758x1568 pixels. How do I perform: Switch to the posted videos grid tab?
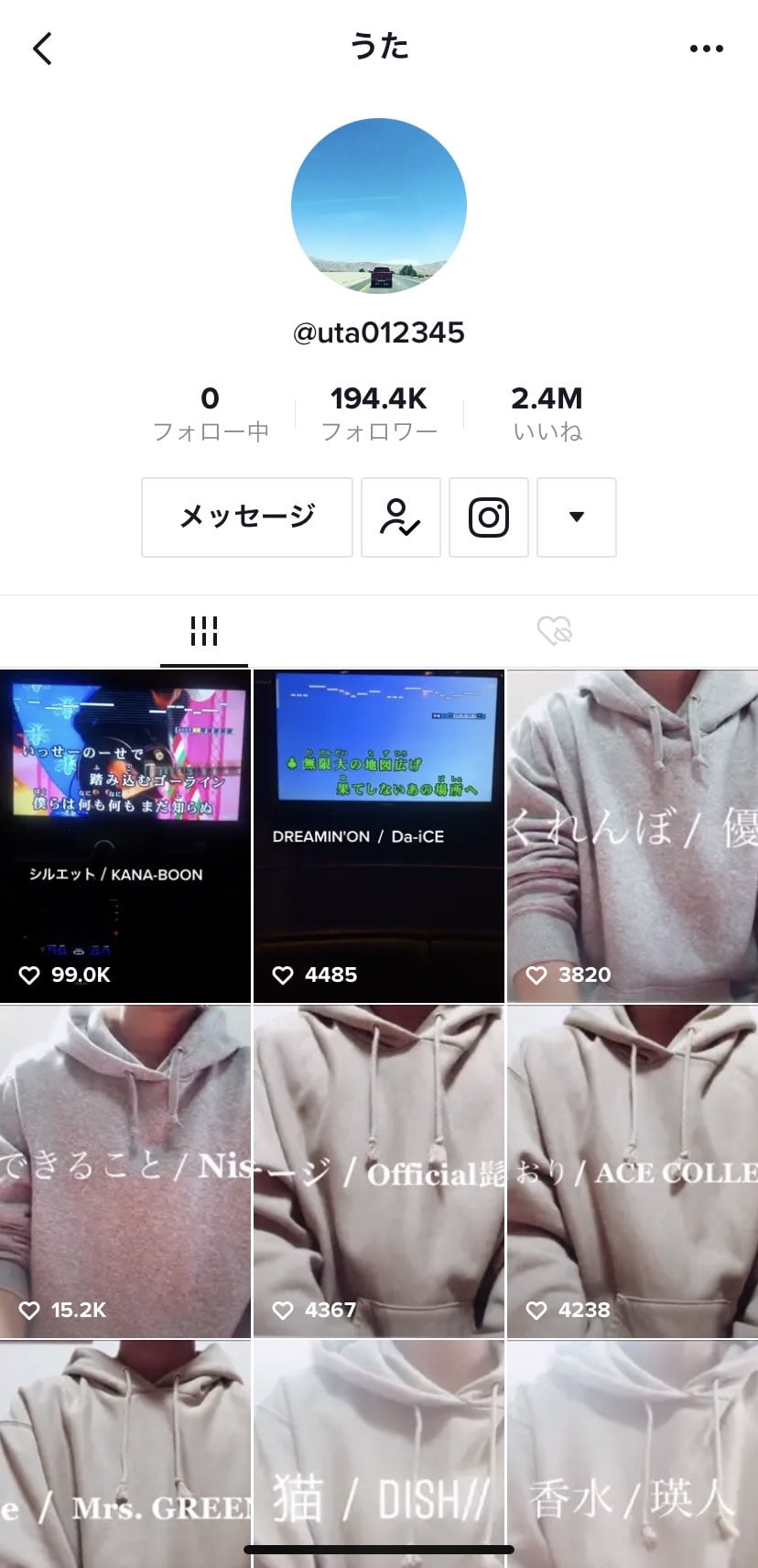pyautogui.click(x=203, y=631)
